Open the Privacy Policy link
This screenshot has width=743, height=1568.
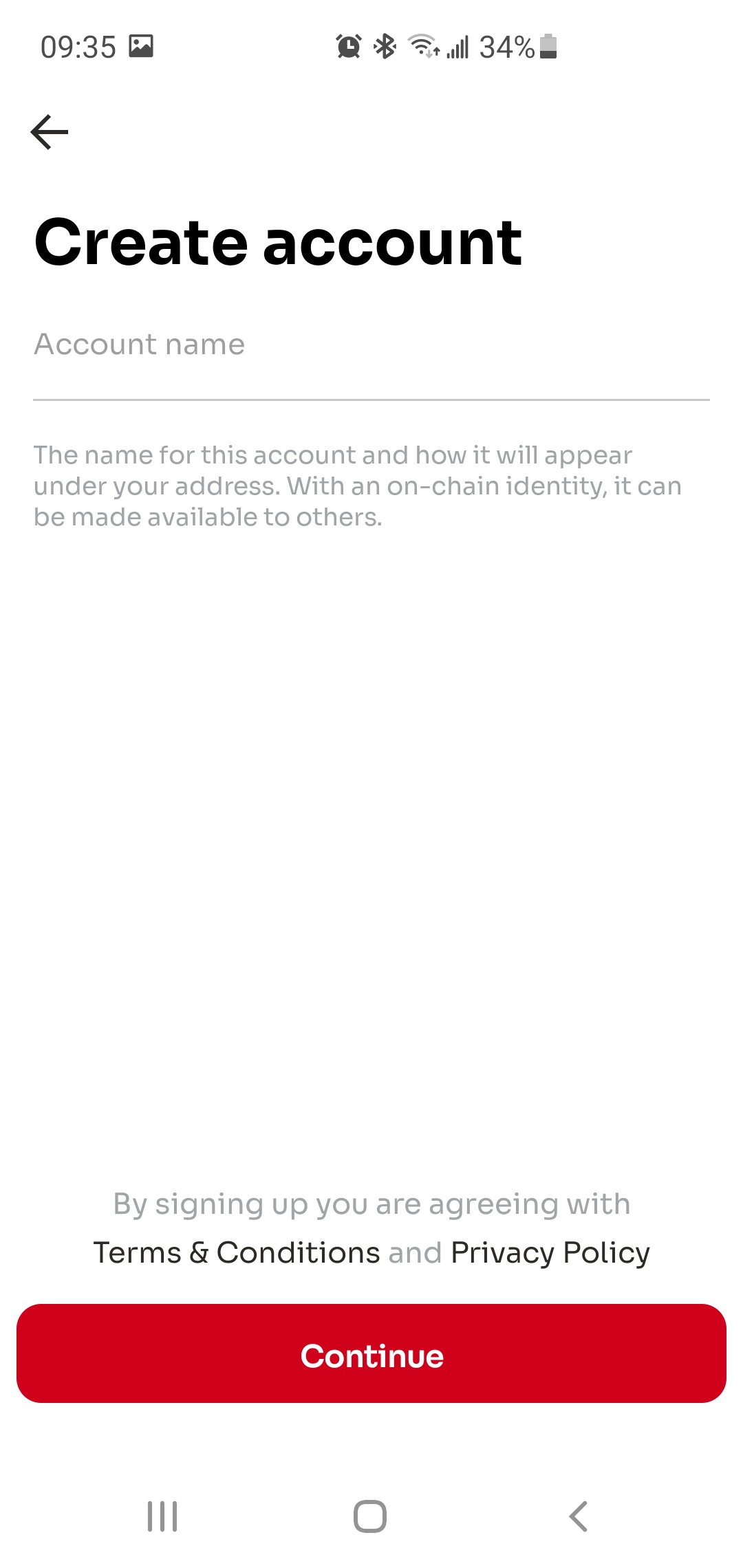(550, 1253)
